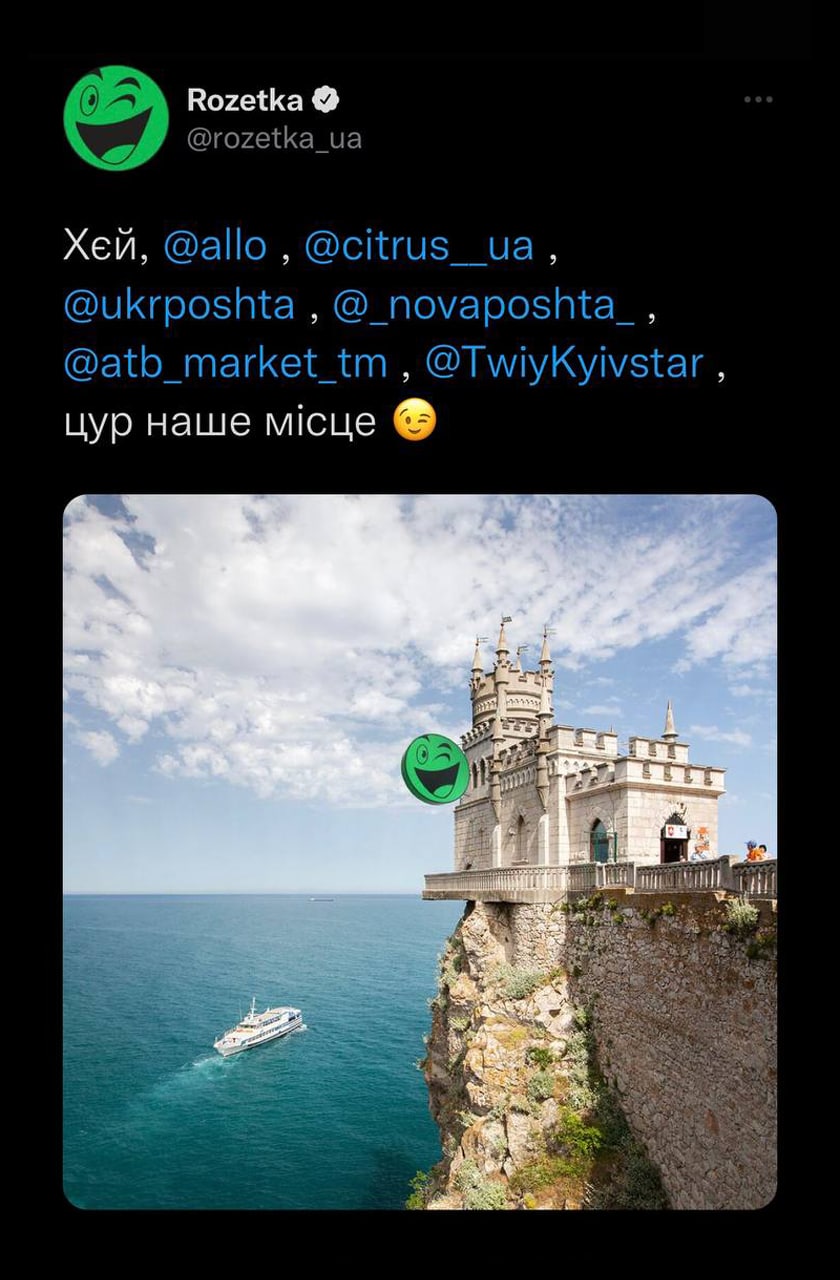The height and width of the screenshot is (1280, 840).
Task: Tap the @TwiyKyivstar mention
Action: (565, 363)
